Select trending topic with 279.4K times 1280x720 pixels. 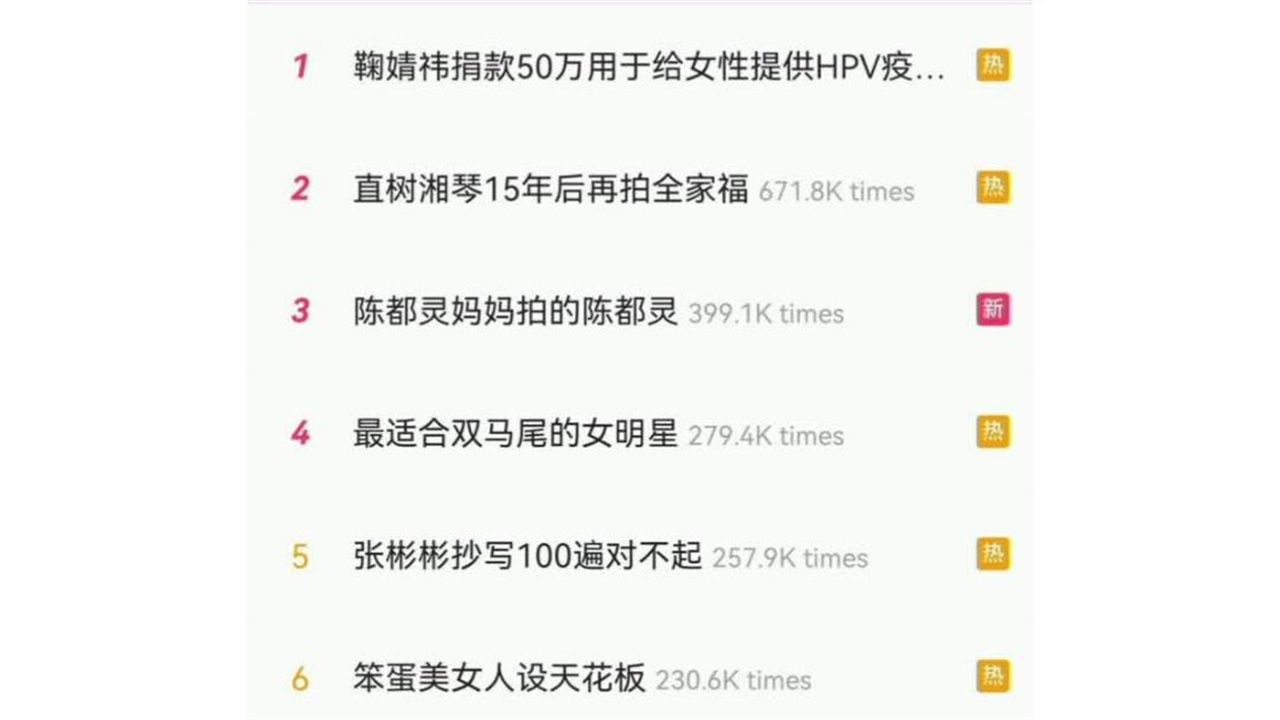[515, 434]
